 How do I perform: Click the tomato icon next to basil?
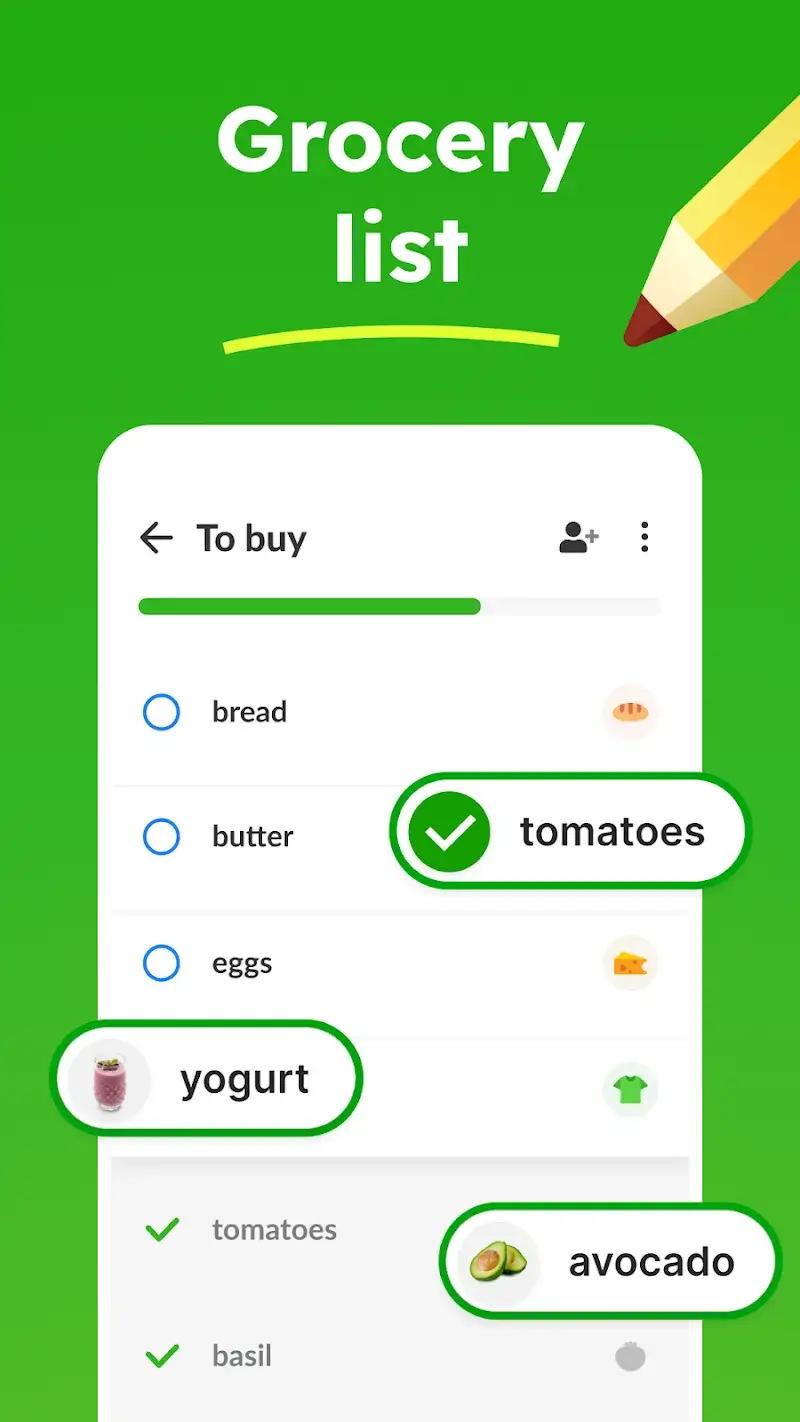pyautogui.click(x=629, y=1356)
